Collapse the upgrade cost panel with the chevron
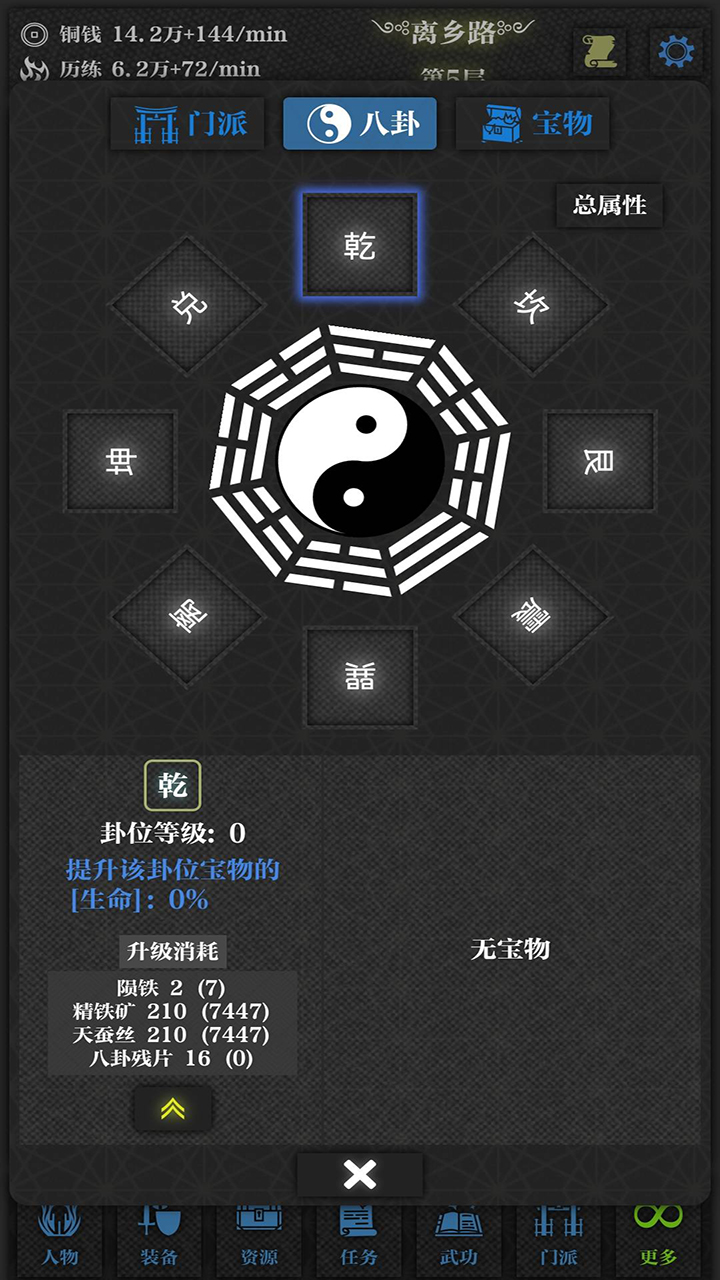The height and width of the screenshot is (1280, 720). click(x=172, y=1111)
